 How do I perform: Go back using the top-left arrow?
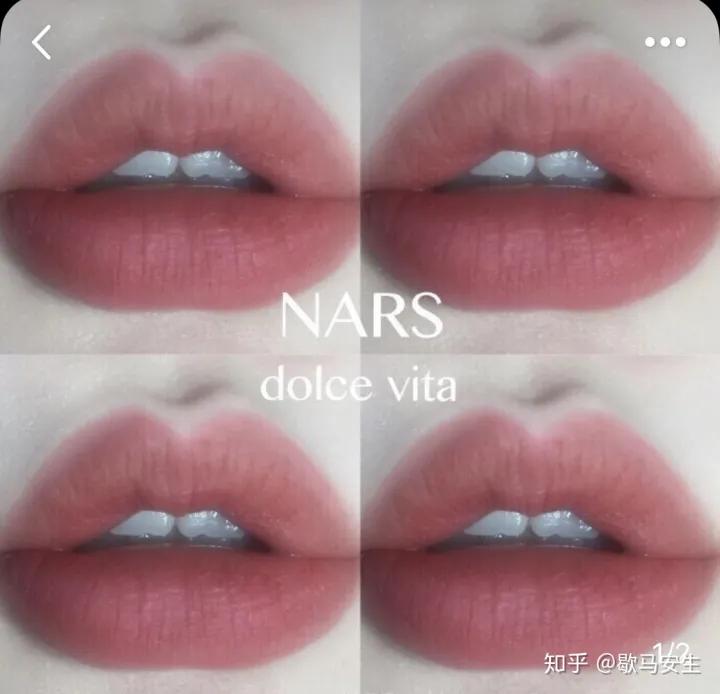click(x=41, y=42)
